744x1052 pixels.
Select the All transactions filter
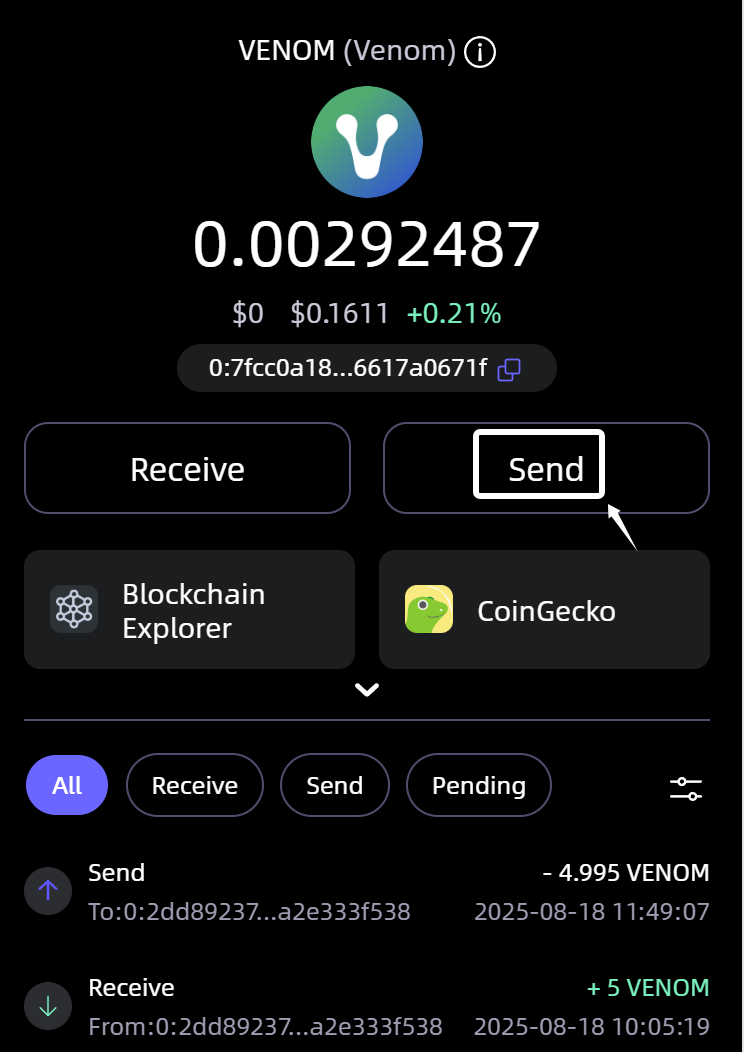(x=67, y=785)
